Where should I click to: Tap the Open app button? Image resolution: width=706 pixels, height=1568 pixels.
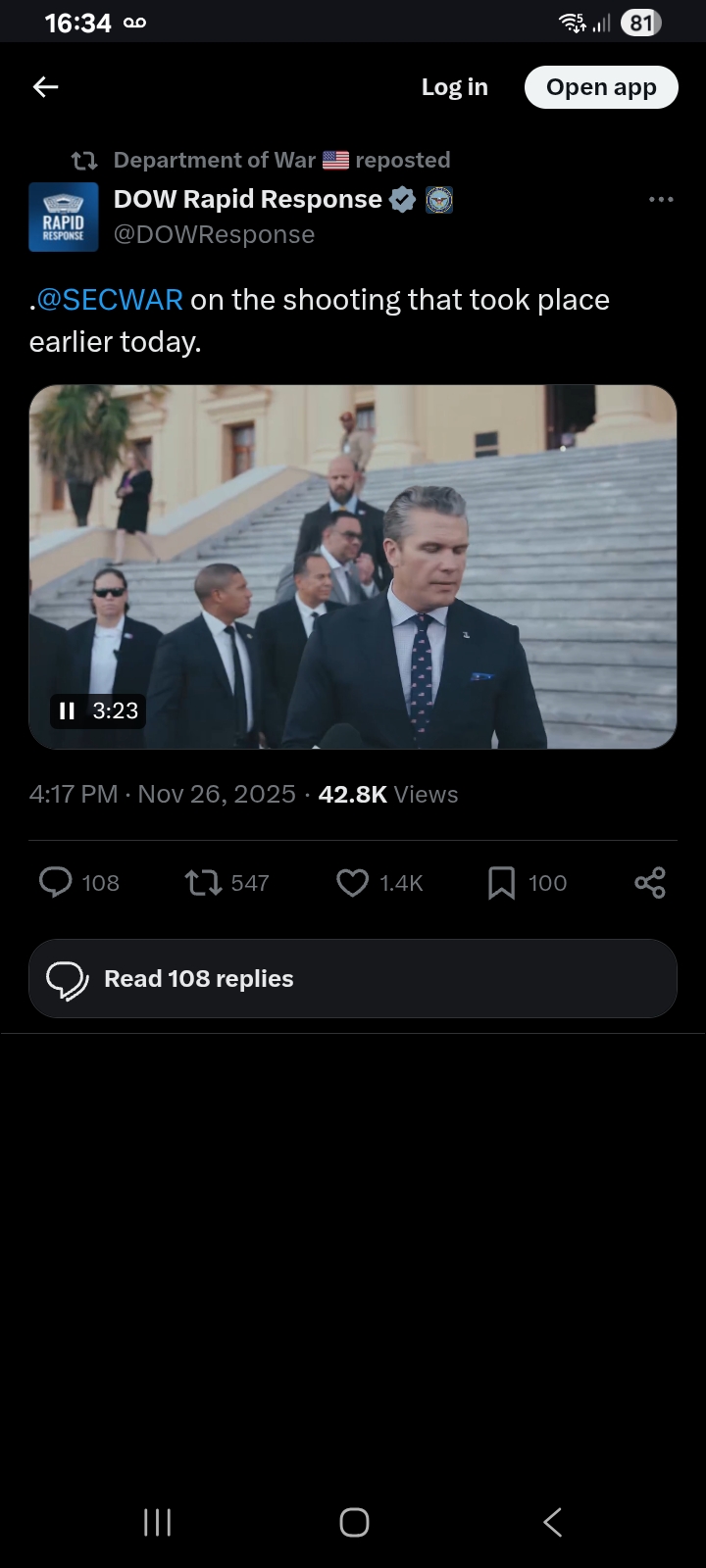[601, 87]
